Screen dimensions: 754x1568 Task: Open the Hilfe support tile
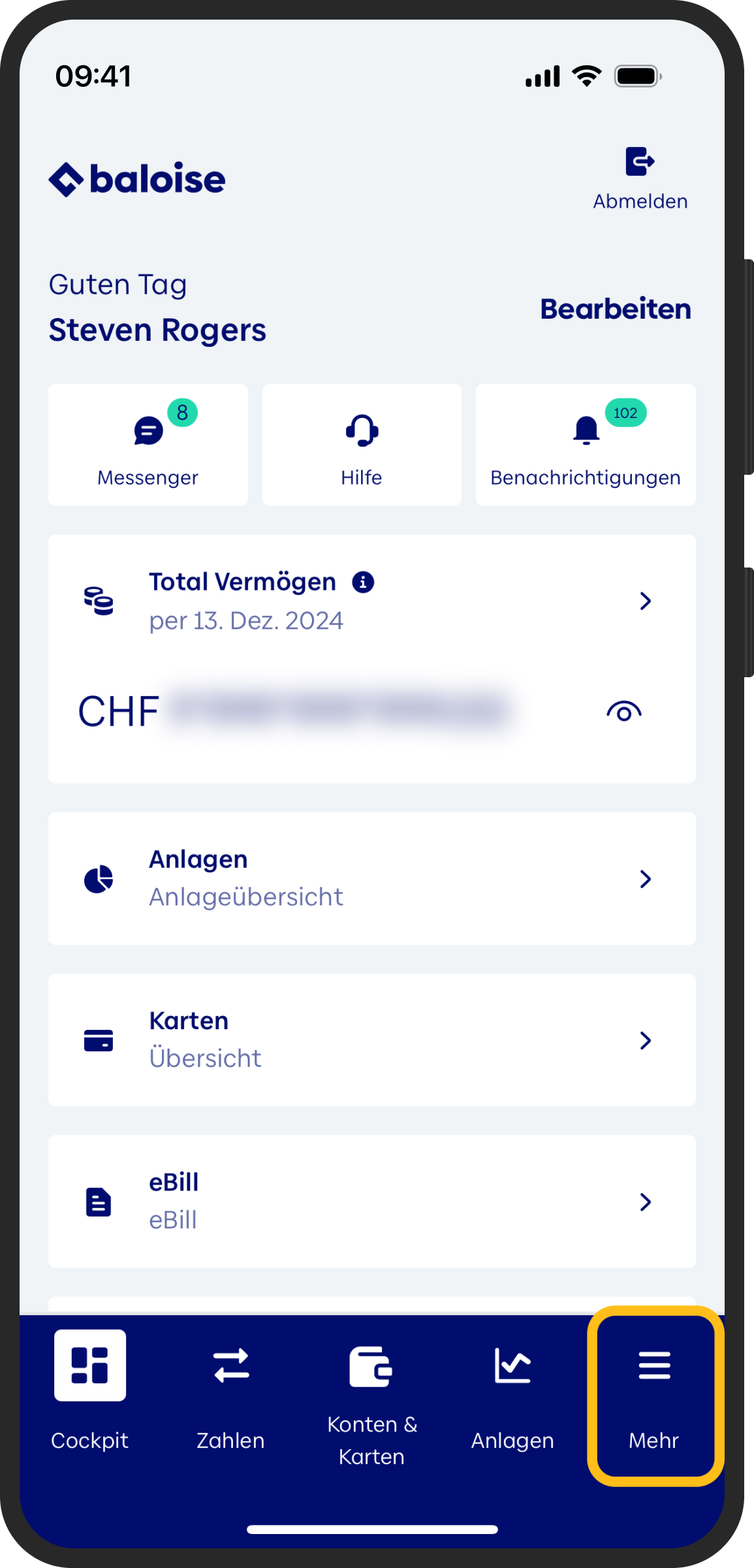click(362, 445)
